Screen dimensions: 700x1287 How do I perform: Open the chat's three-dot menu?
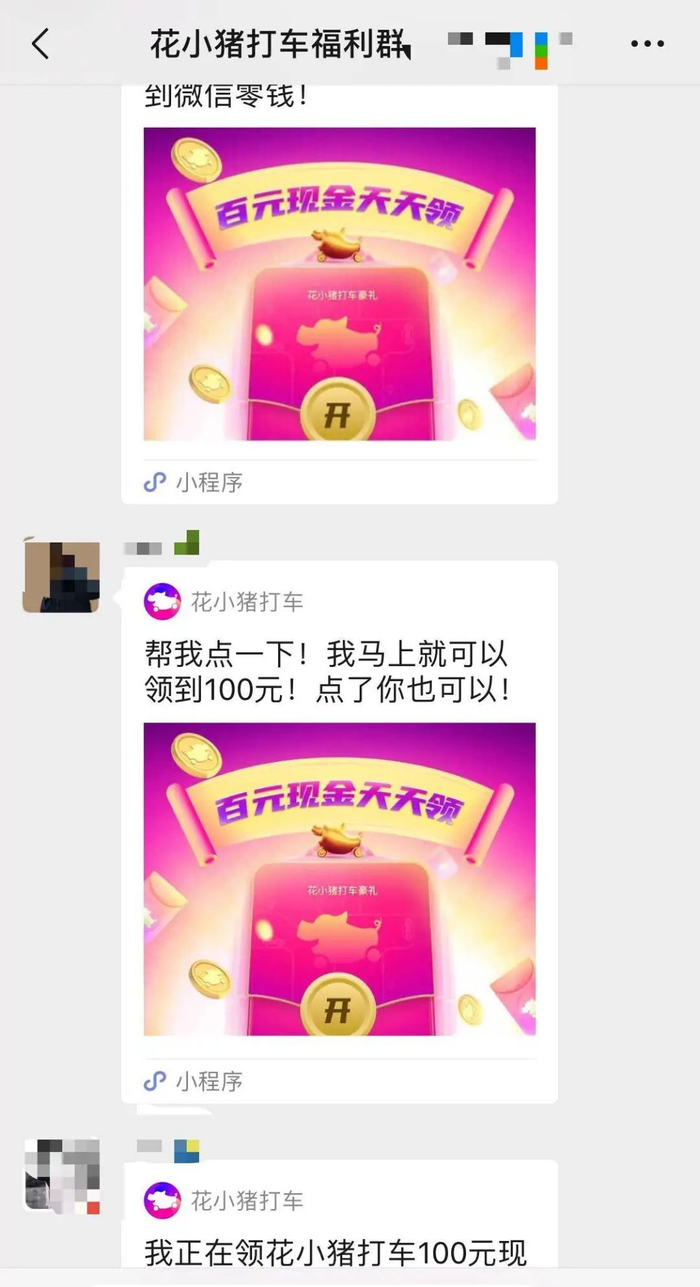tap(647, 44)
